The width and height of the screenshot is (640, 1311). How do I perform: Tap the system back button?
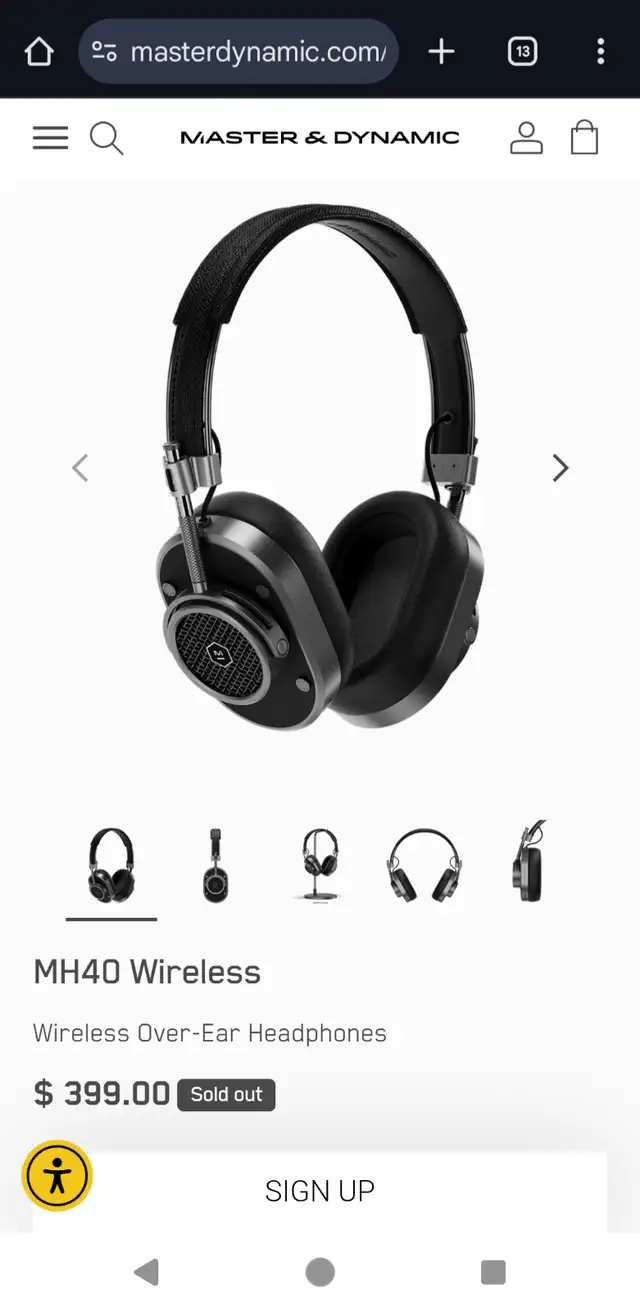(x=147, y=1272)
